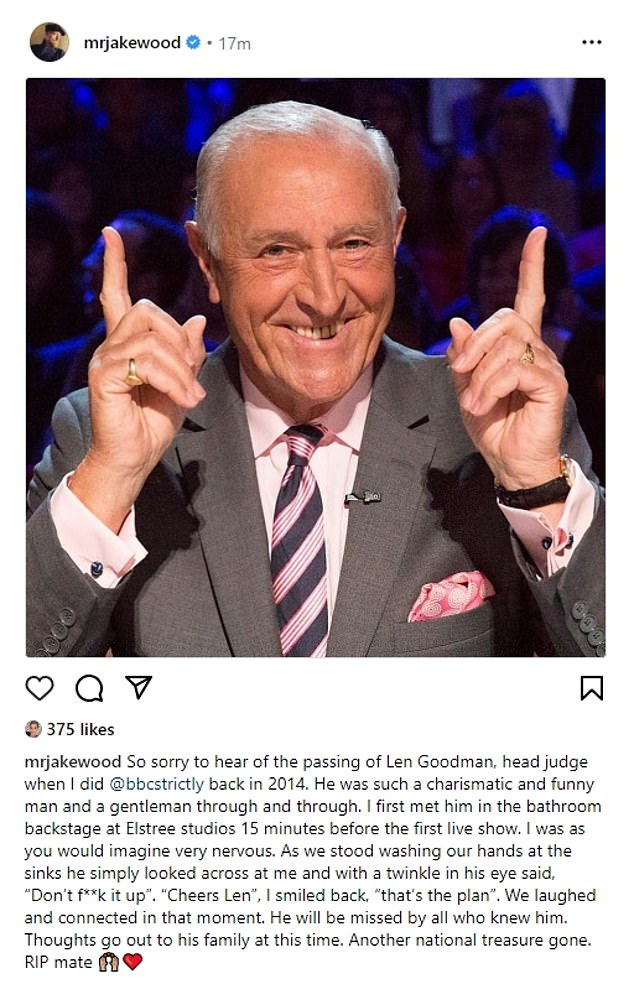Bookmark this post
This screenshot has width=634, height=984.
(592, 688)
